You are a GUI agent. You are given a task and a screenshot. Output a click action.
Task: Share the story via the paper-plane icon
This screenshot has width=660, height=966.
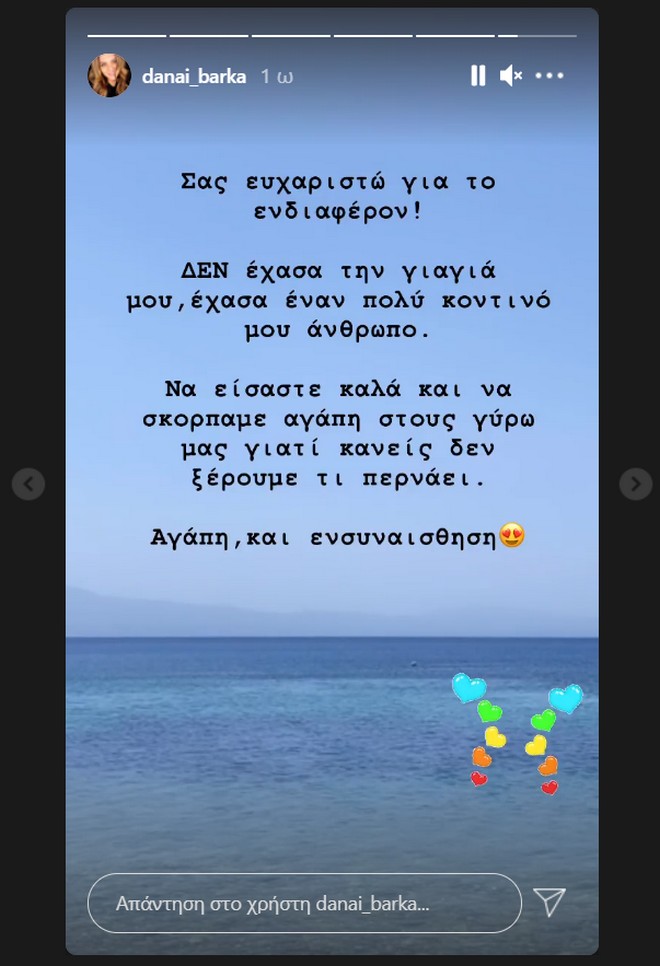(x=550, y=902)
